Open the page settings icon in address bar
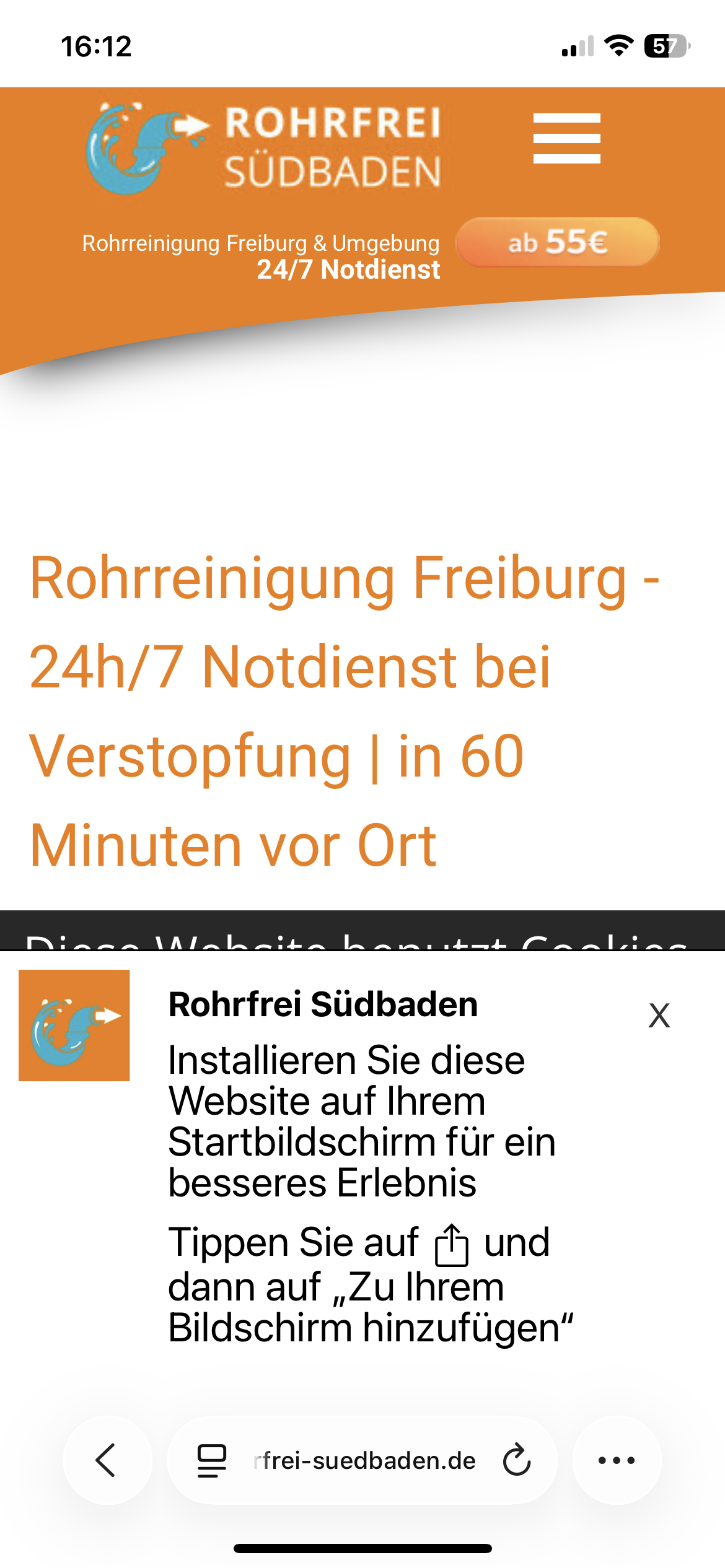The image size is (725, 1568). pyautogui.click(x=211, y=1461)
